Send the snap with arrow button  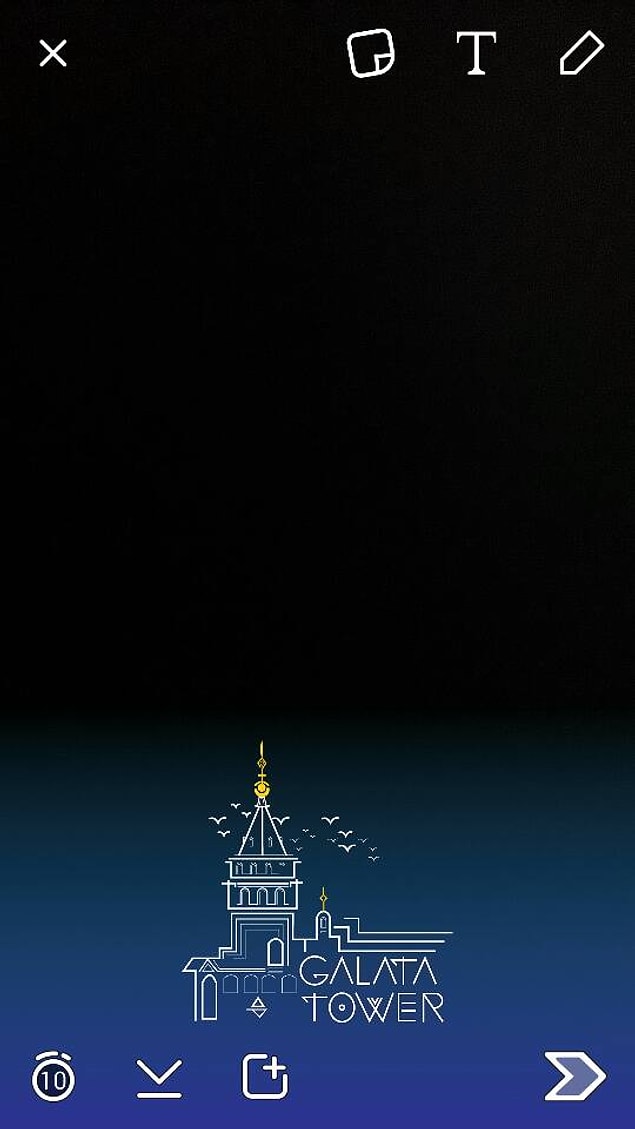click(575, 1077)
